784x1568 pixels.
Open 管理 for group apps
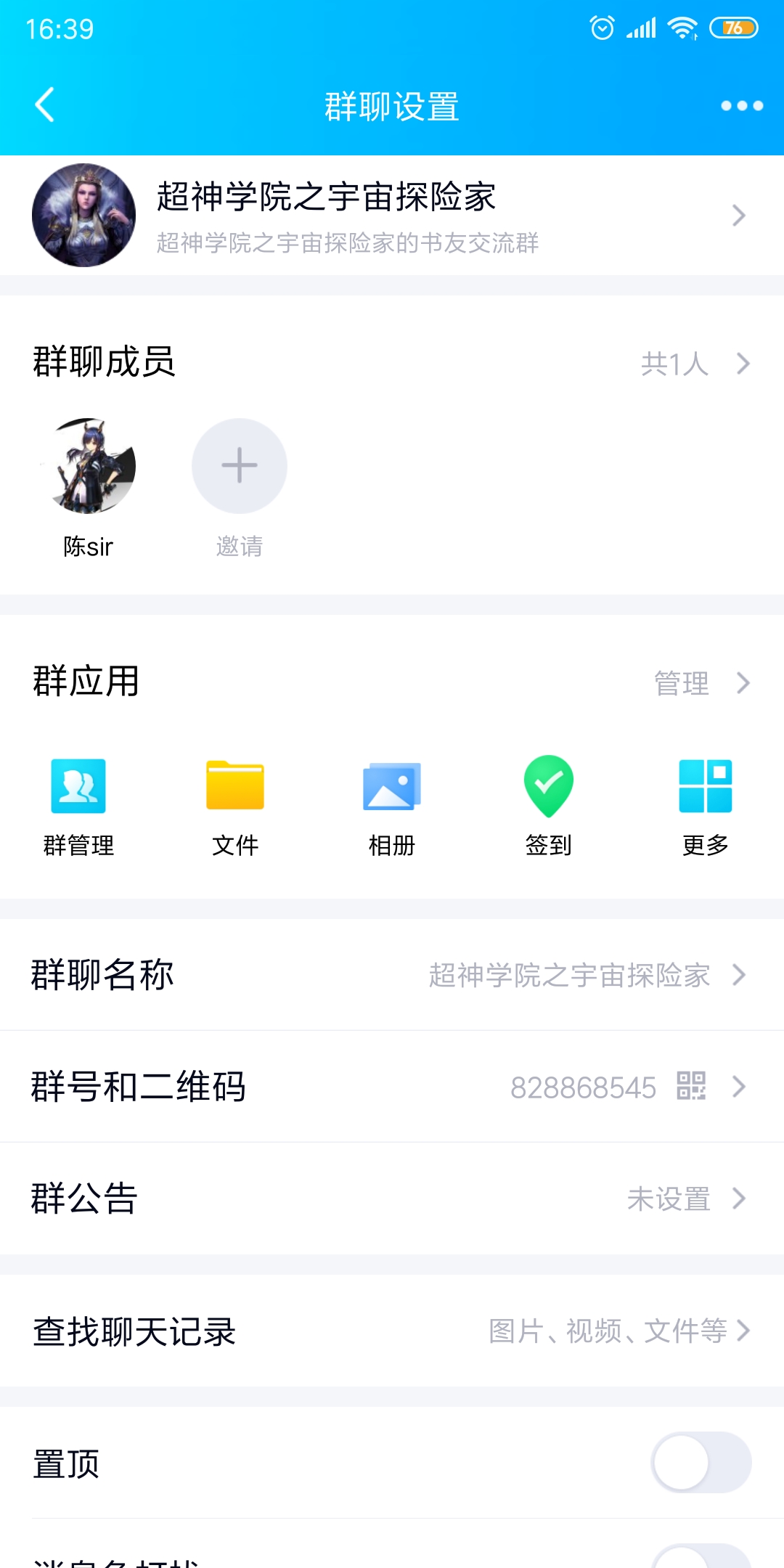701,683
